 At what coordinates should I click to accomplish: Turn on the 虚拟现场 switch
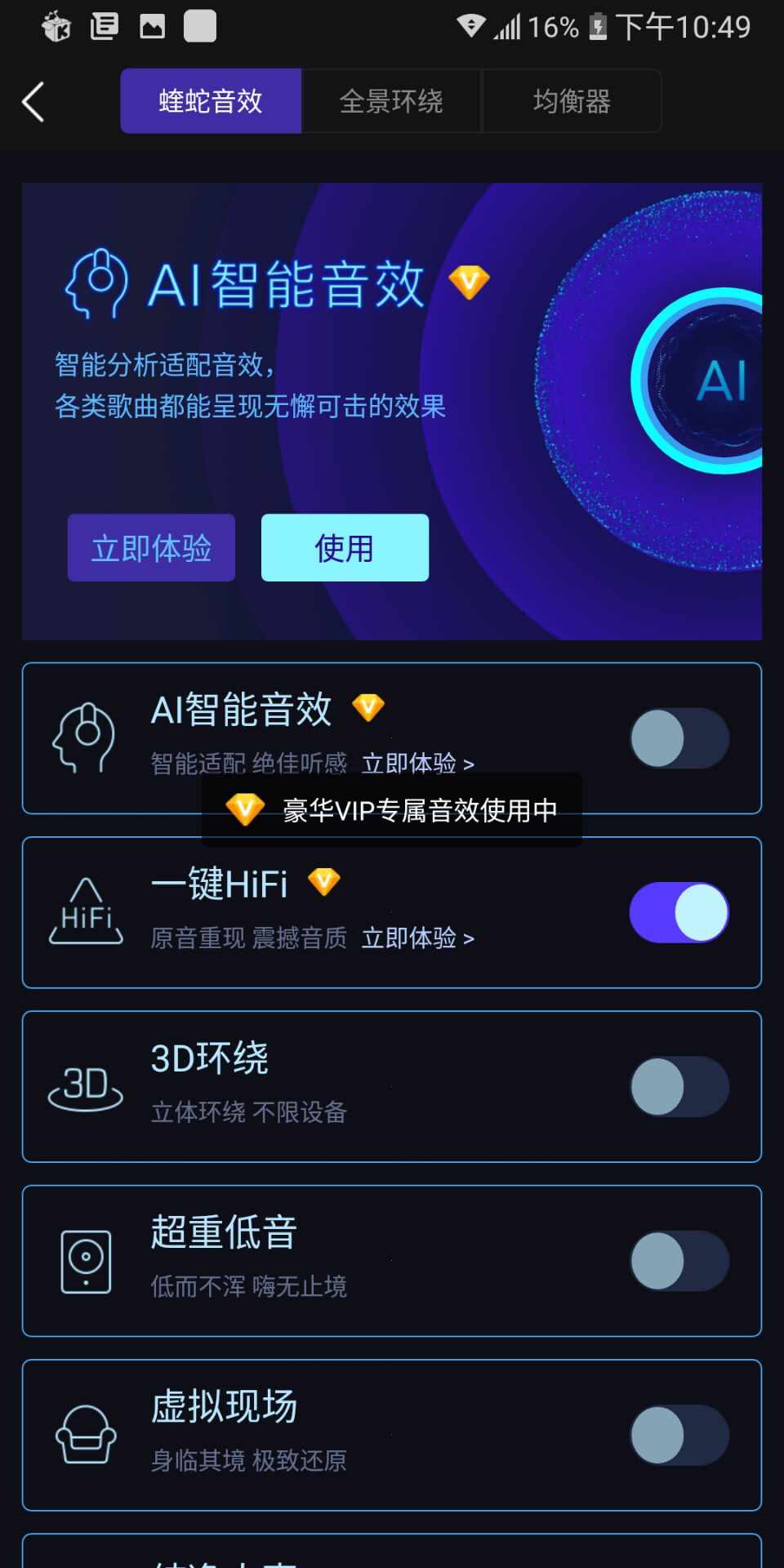[x=679, y=1435]
